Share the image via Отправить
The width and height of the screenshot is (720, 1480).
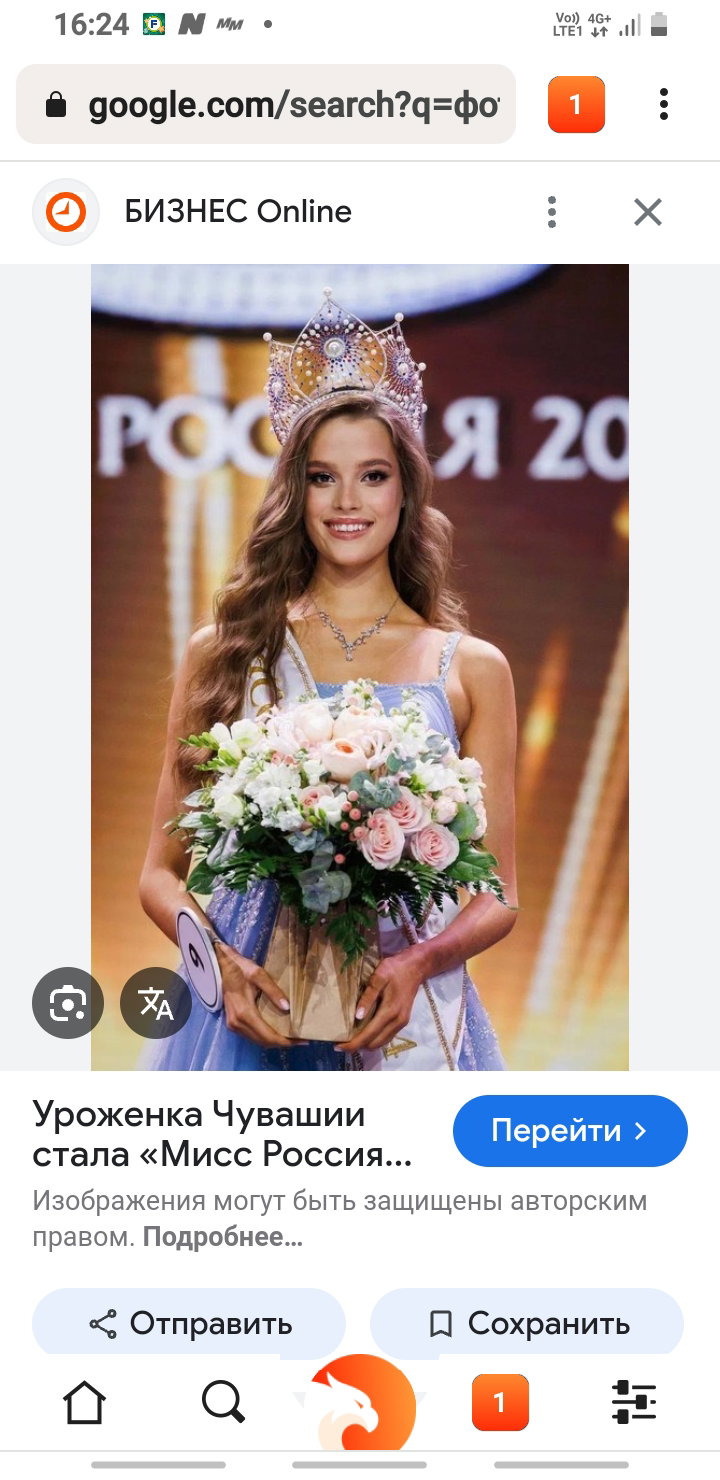[x=189, y=1324]
